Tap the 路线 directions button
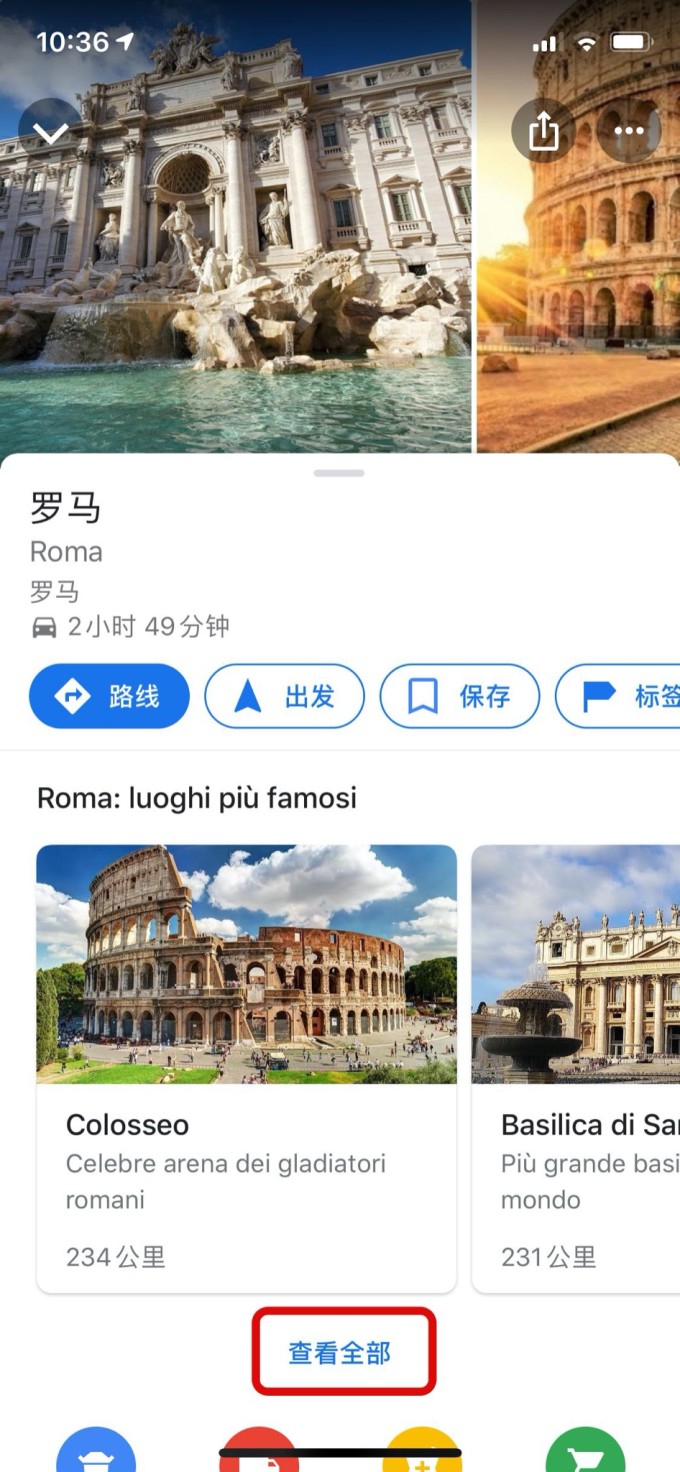Screen dimensions: 680x1472 coord(109,696)
